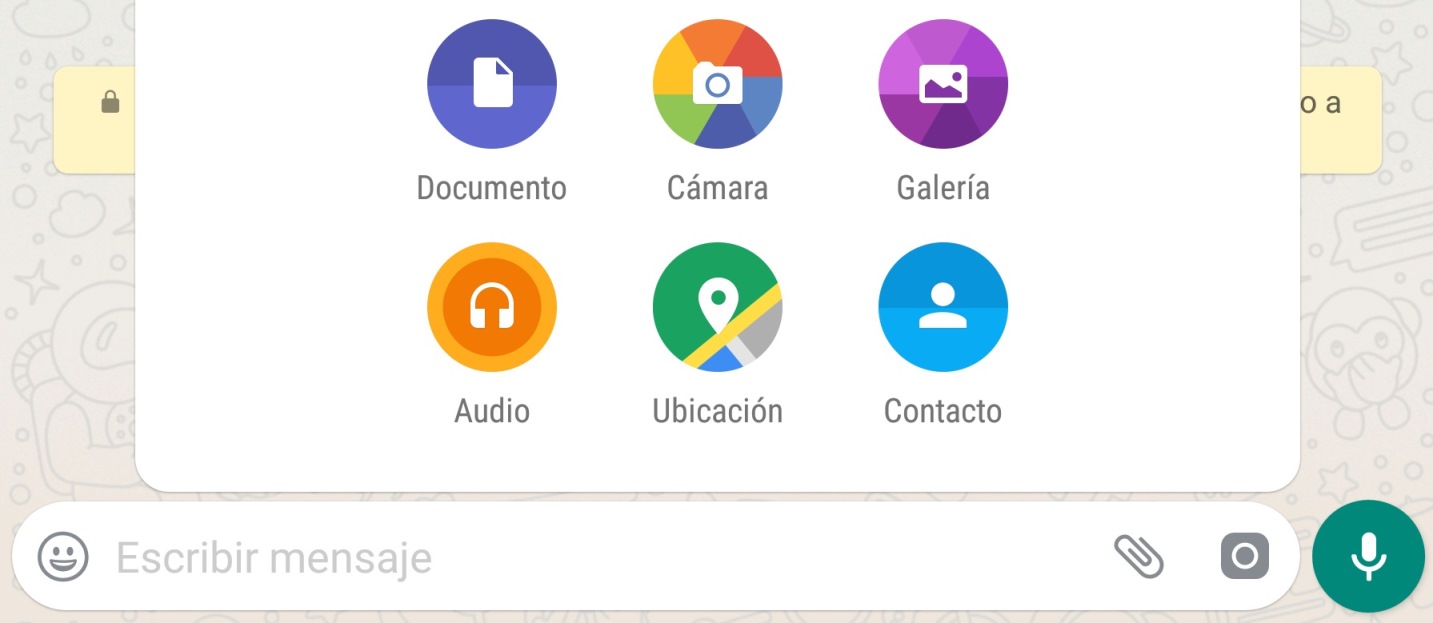Share your Ubicación
Viewport: 1433px width, 623px height.
pos(717,307)
